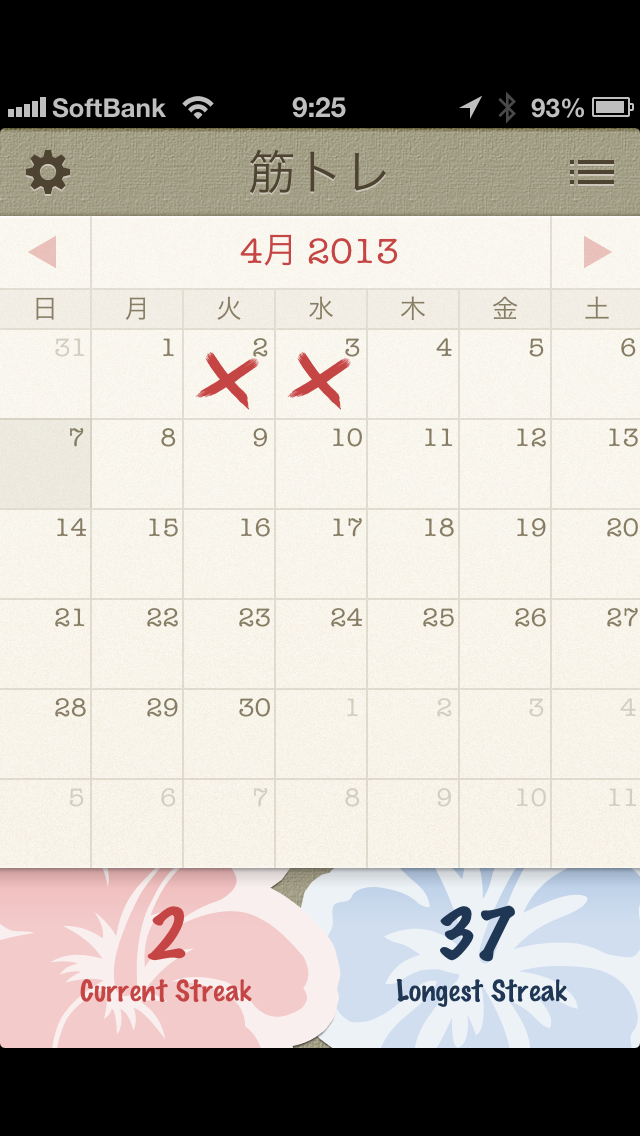
Task: Select April 15 in the calendar
Action: [137, 554]
